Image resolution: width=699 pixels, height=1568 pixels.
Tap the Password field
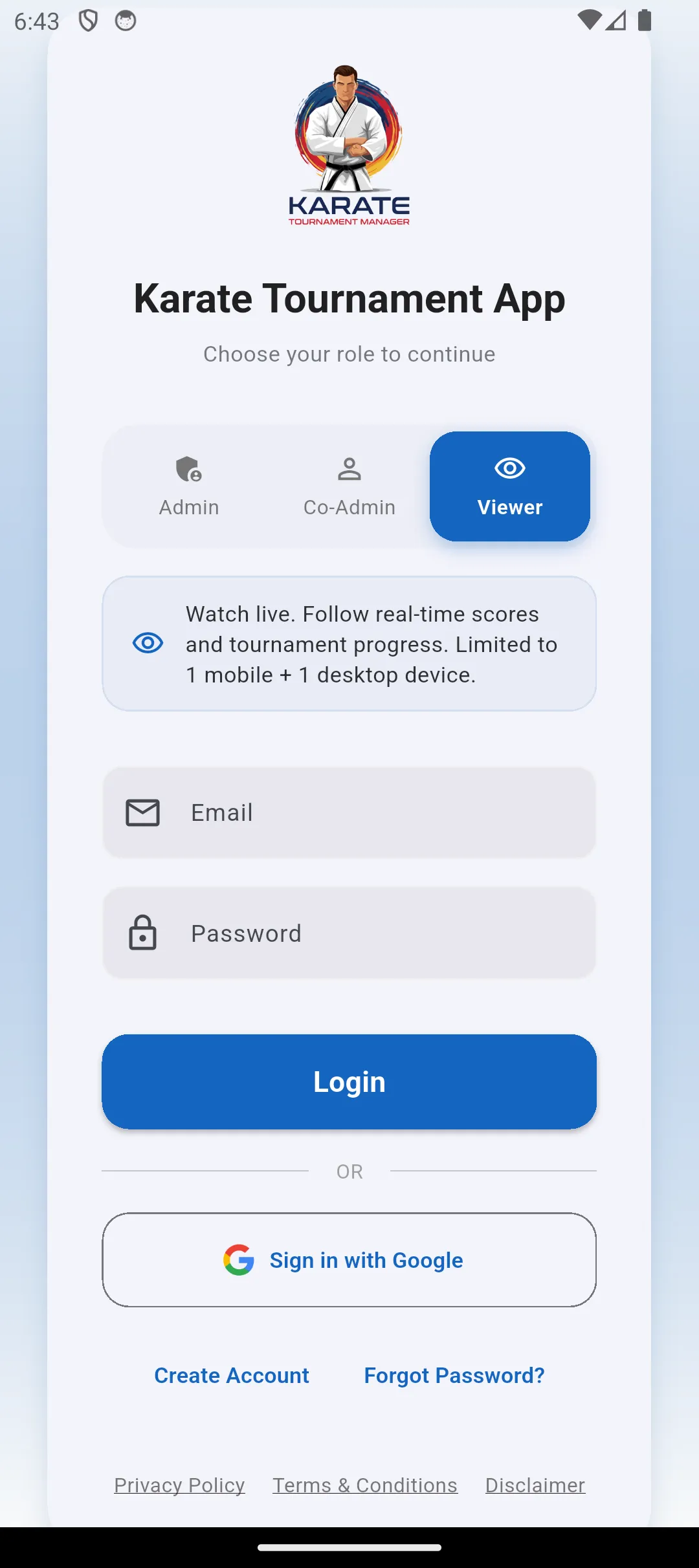pyautogui.click(x=349, y=933)
